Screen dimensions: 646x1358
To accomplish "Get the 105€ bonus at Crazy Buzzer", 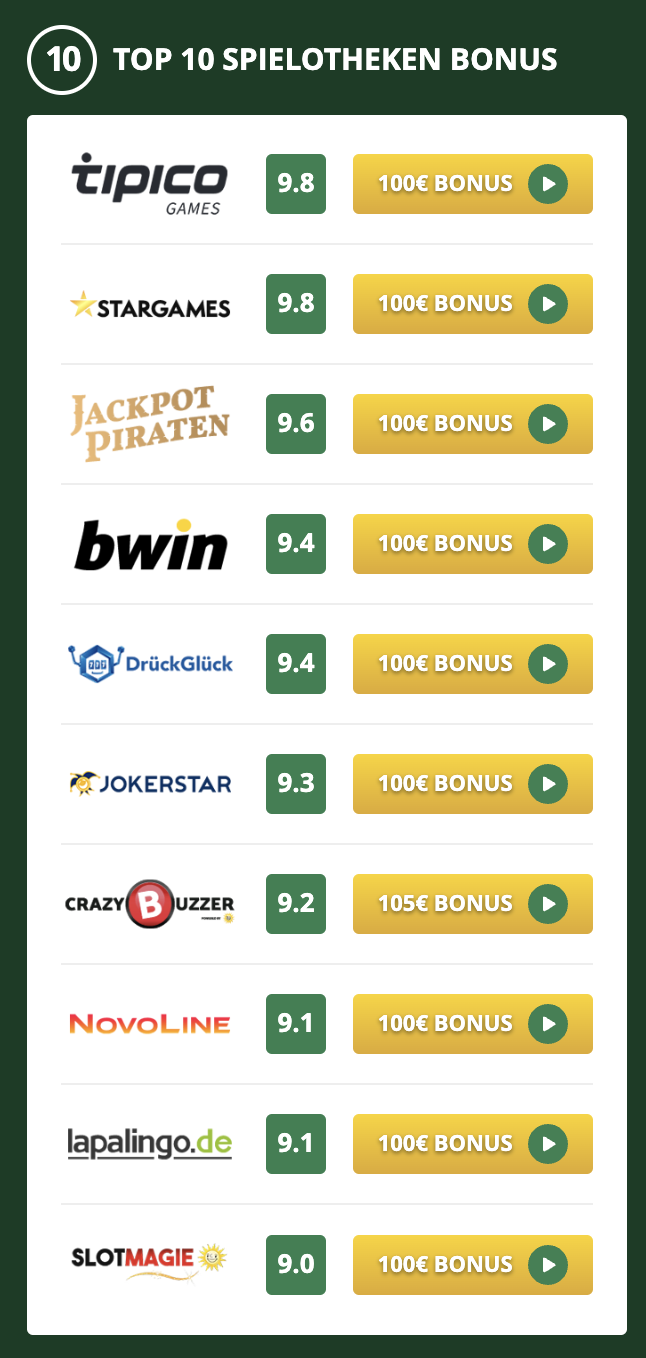I will 472,904.
